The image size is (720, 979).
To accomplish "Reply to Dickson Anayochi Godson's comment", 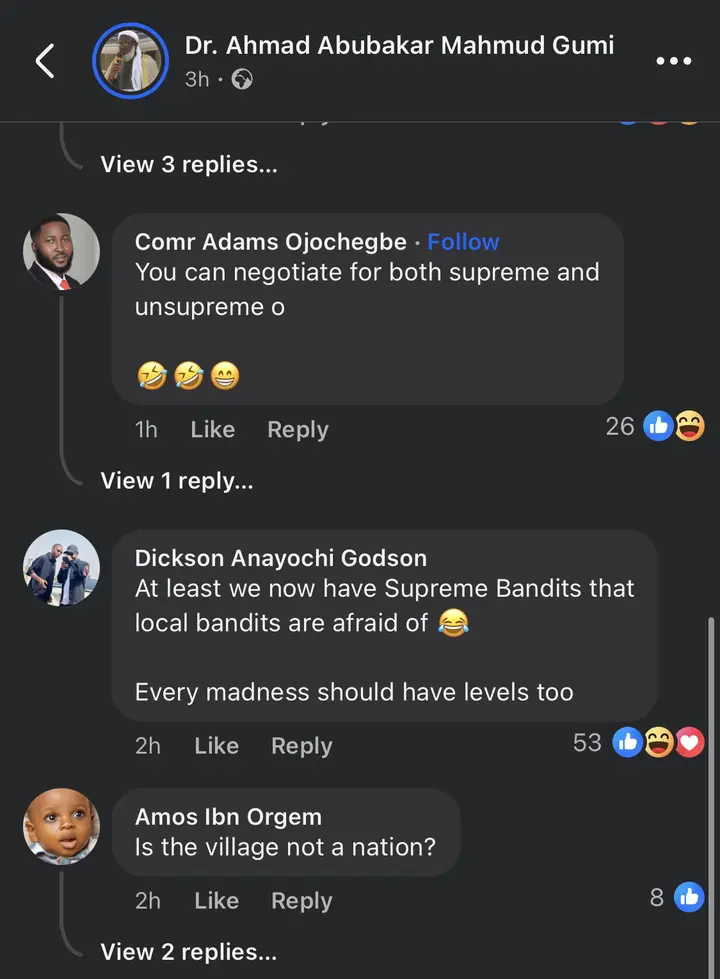I will coord(301,746).
